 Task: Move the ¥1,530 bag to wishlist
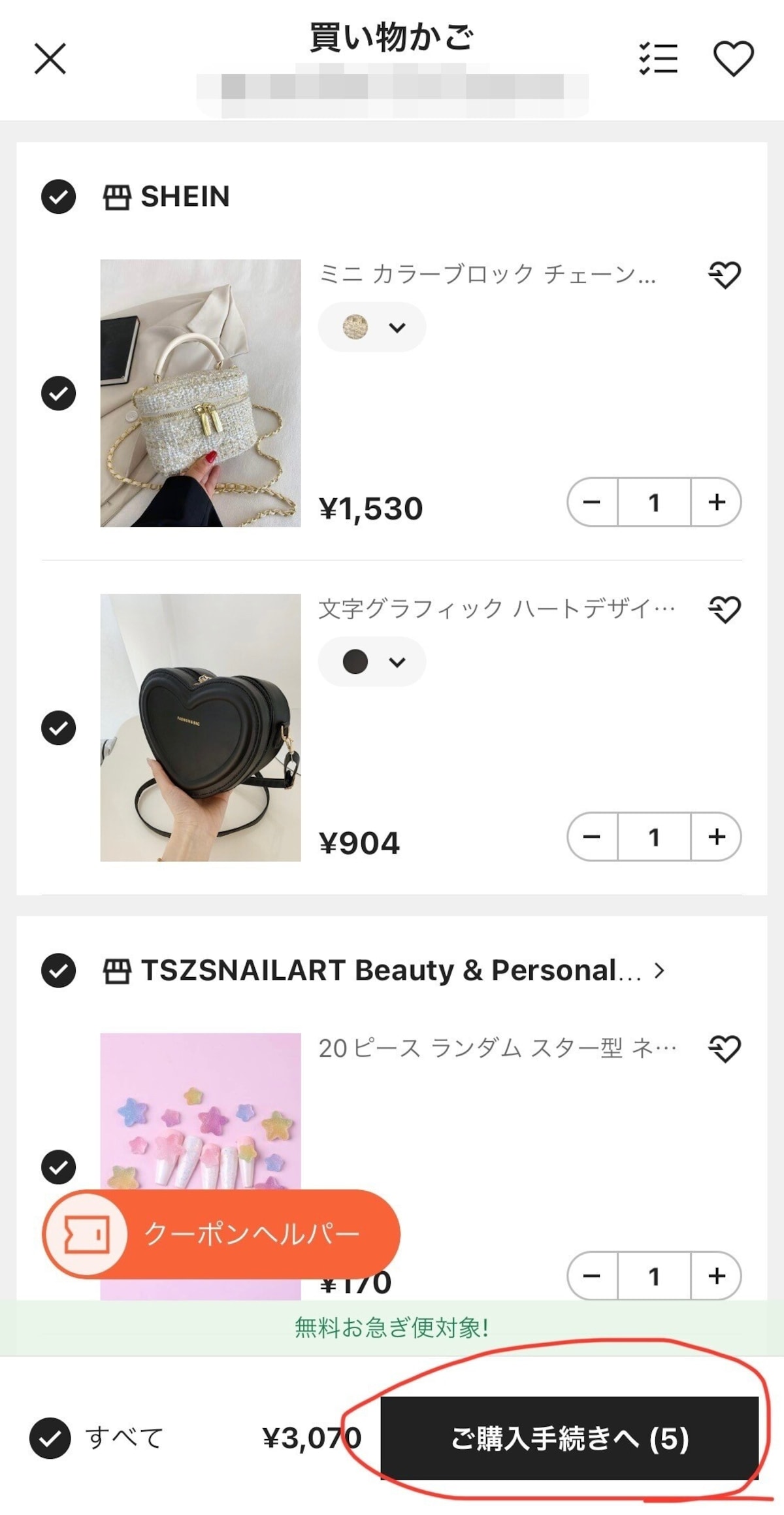point(725,275)
